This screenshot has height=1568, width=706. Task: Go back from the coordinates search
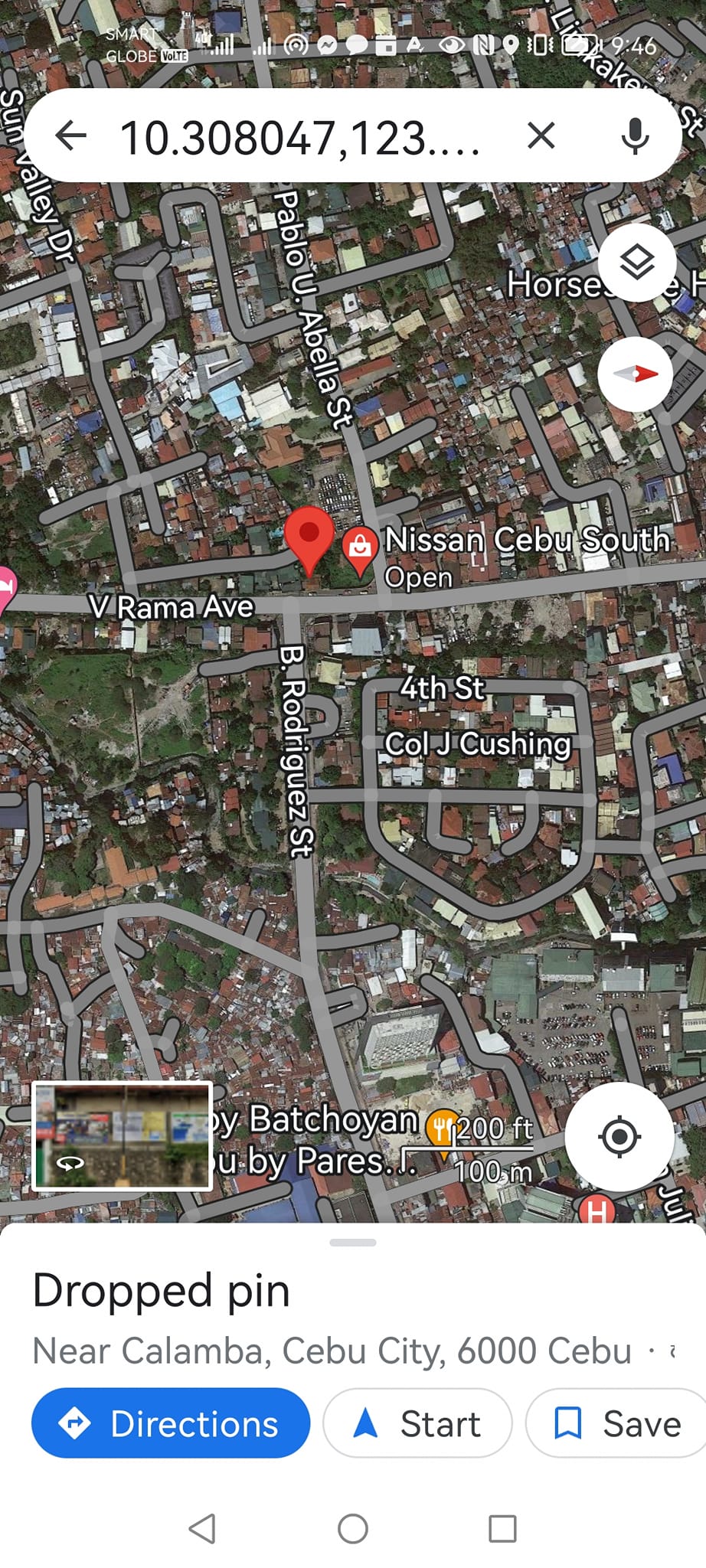tap(71, 136)
